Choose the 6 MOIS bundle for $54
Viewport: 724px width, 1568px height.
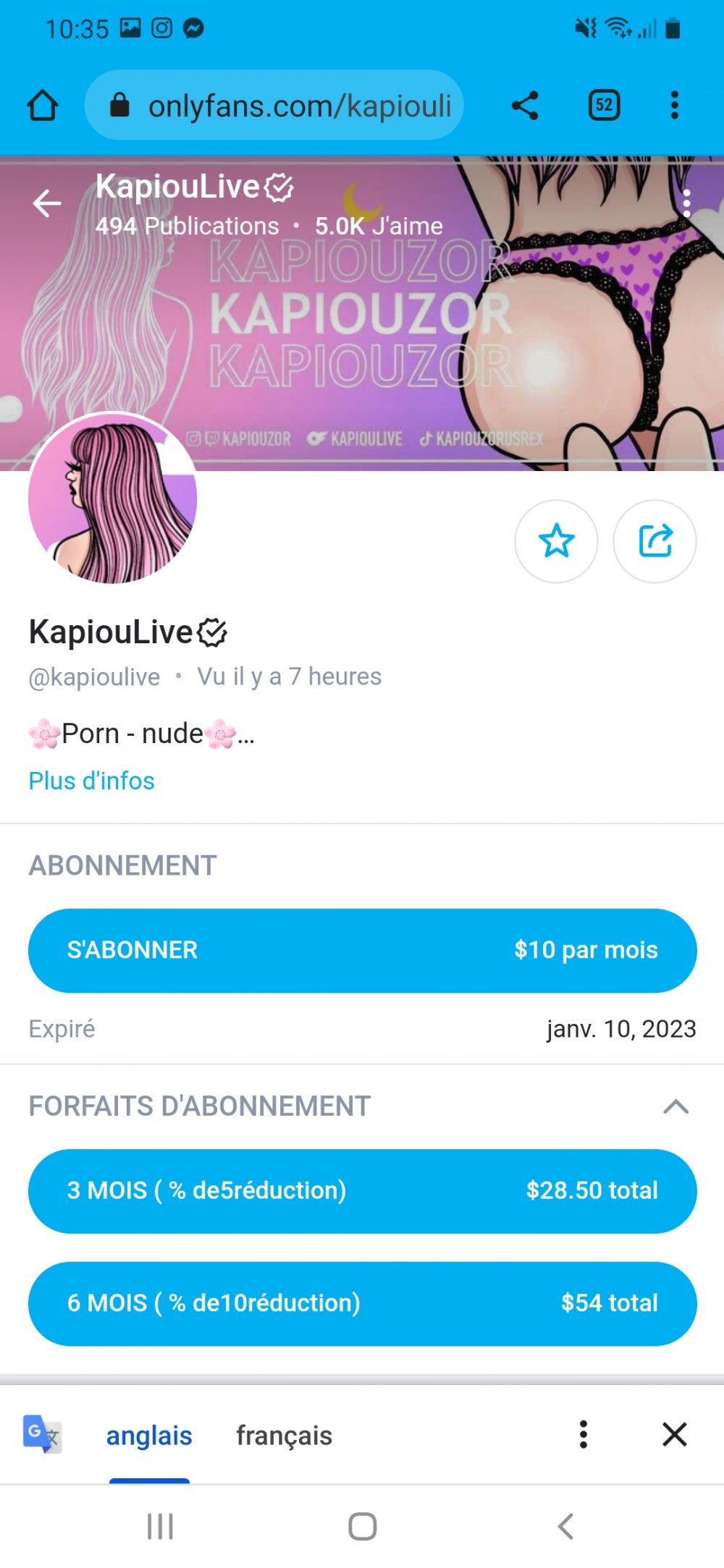point(362,1303)
